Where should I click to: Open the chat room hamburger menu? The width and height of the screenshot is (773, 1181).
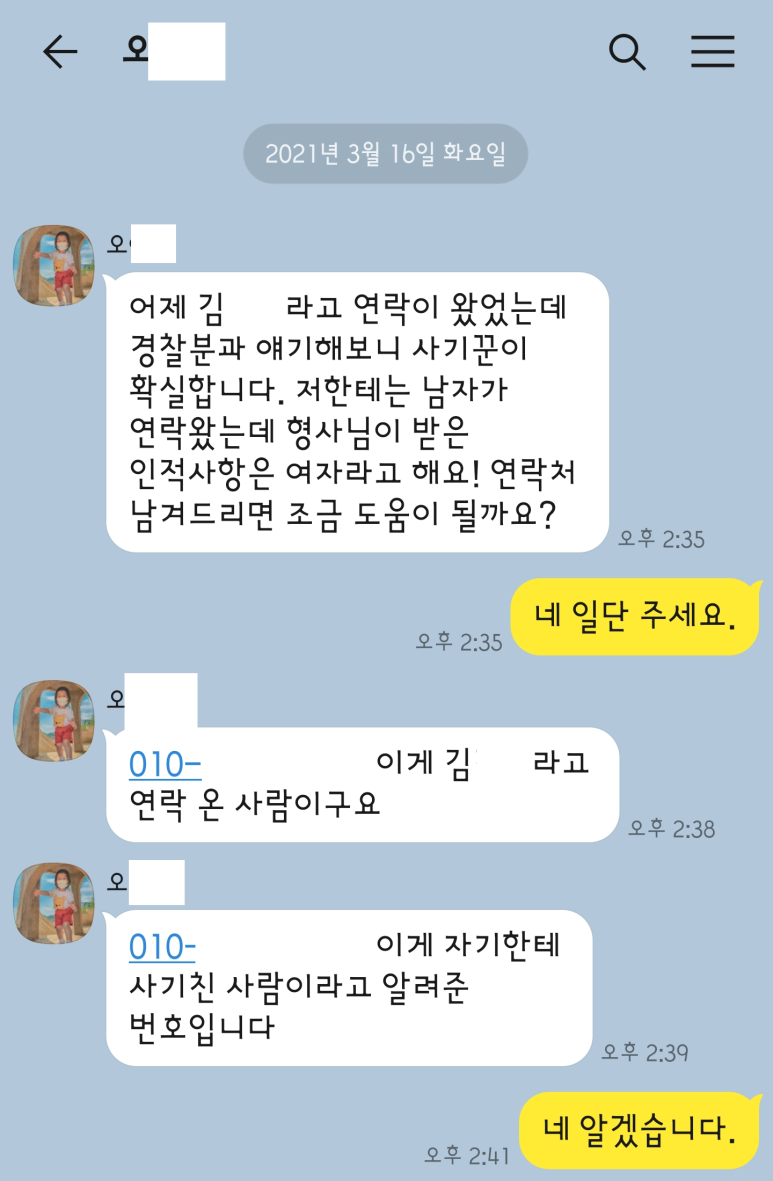click(x=713, y=52)
